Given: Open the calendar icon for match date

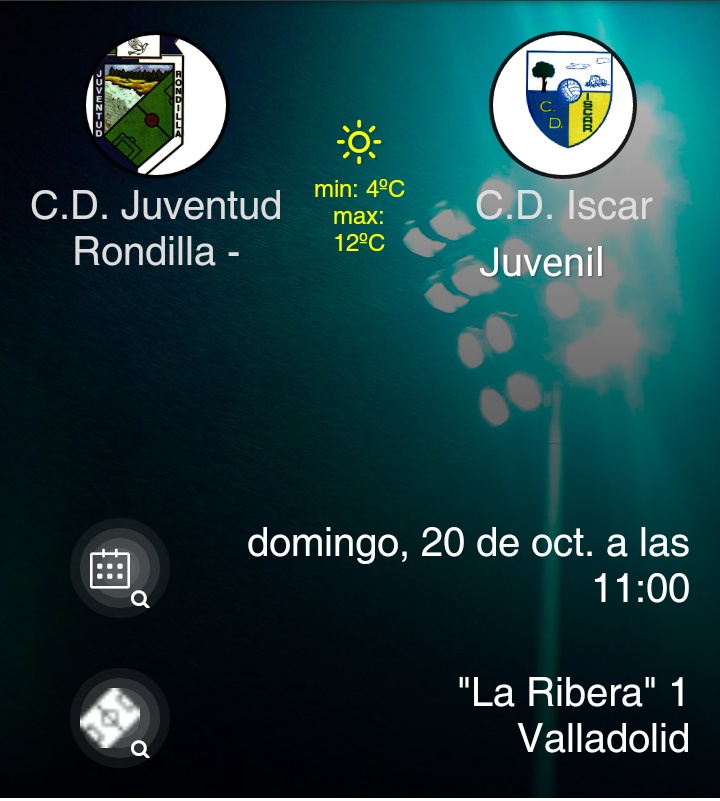Looking at the screenshot, I should pyautogui.click(x=118, y=569).
